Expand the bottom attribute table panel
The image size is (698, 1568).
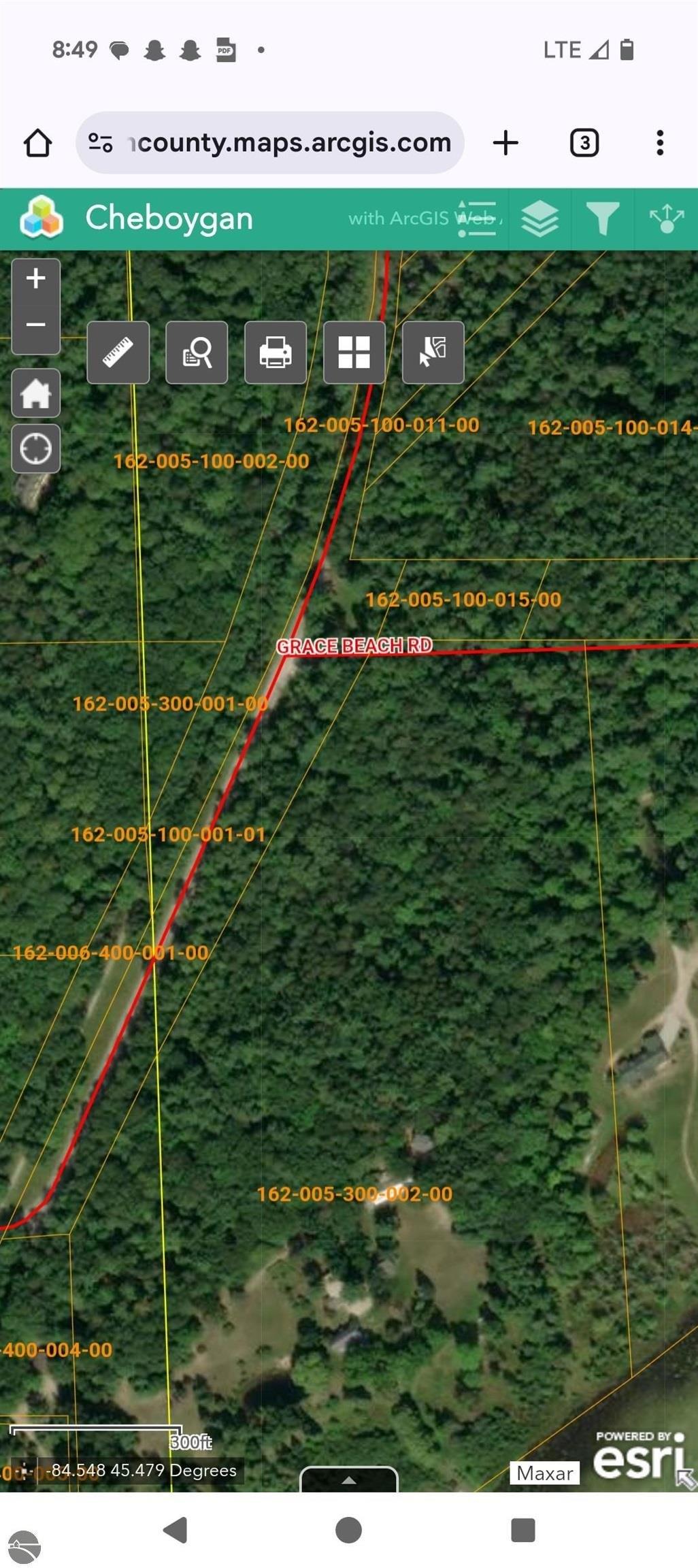pyautogui.click(x=348, y=1480)
